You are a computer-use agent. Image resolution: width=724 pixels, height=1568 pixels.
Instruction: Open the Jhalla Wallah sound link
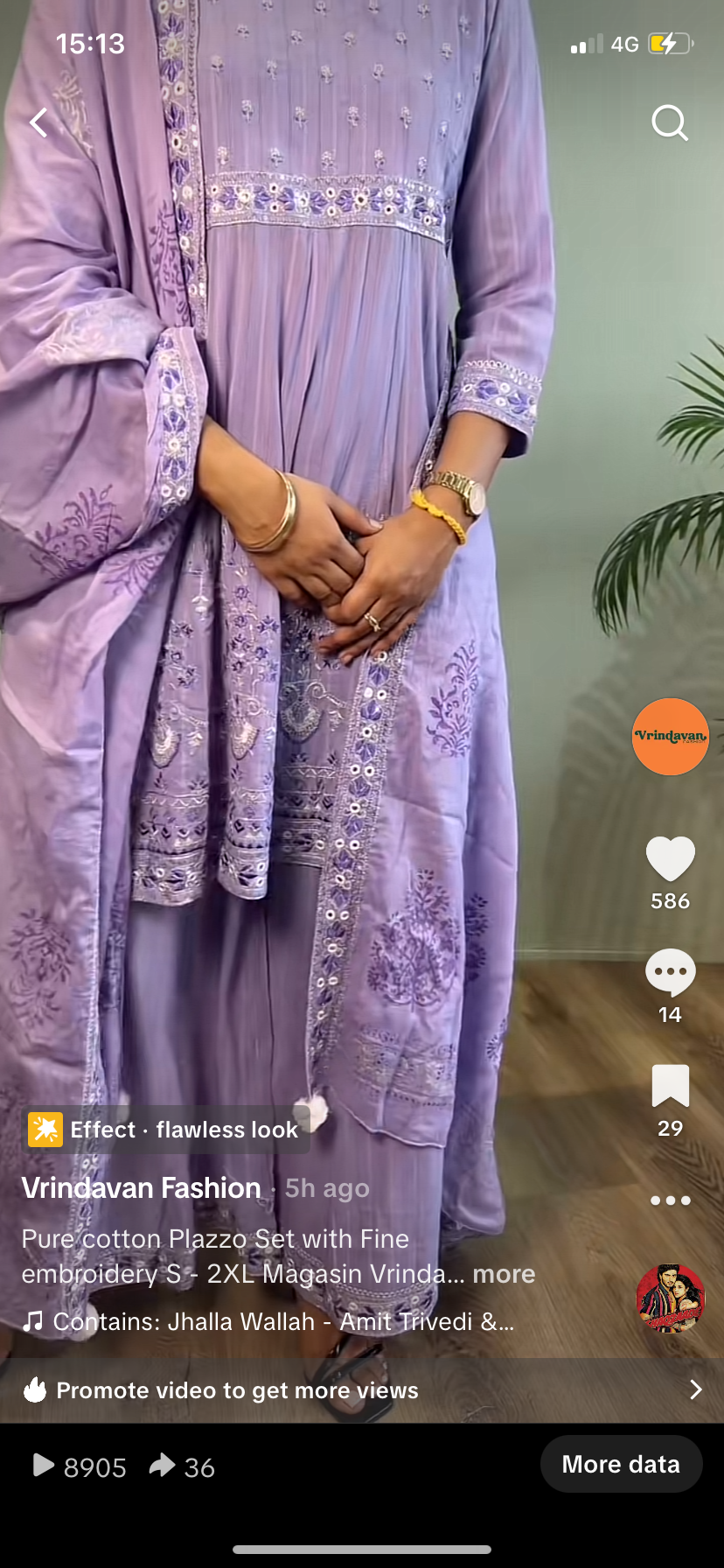coord(271,1321)
